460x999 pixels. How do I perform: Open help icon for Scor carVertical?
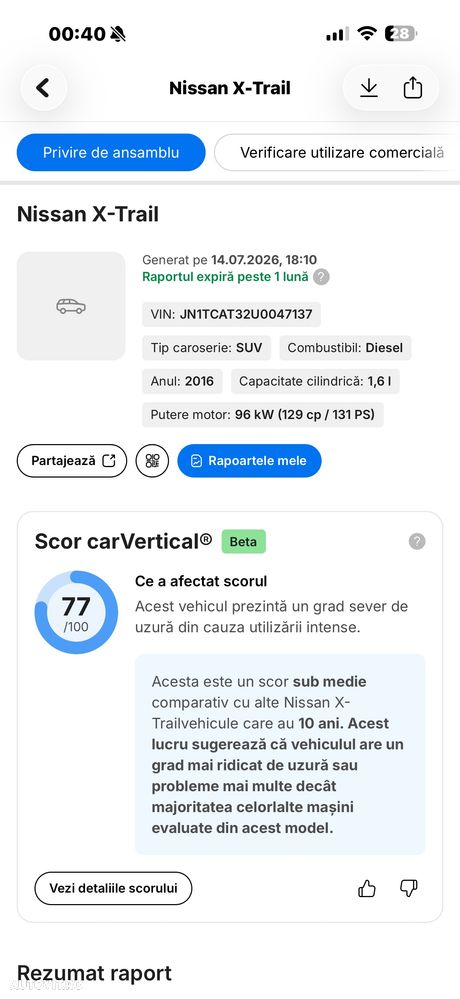(x=417, y=542)
